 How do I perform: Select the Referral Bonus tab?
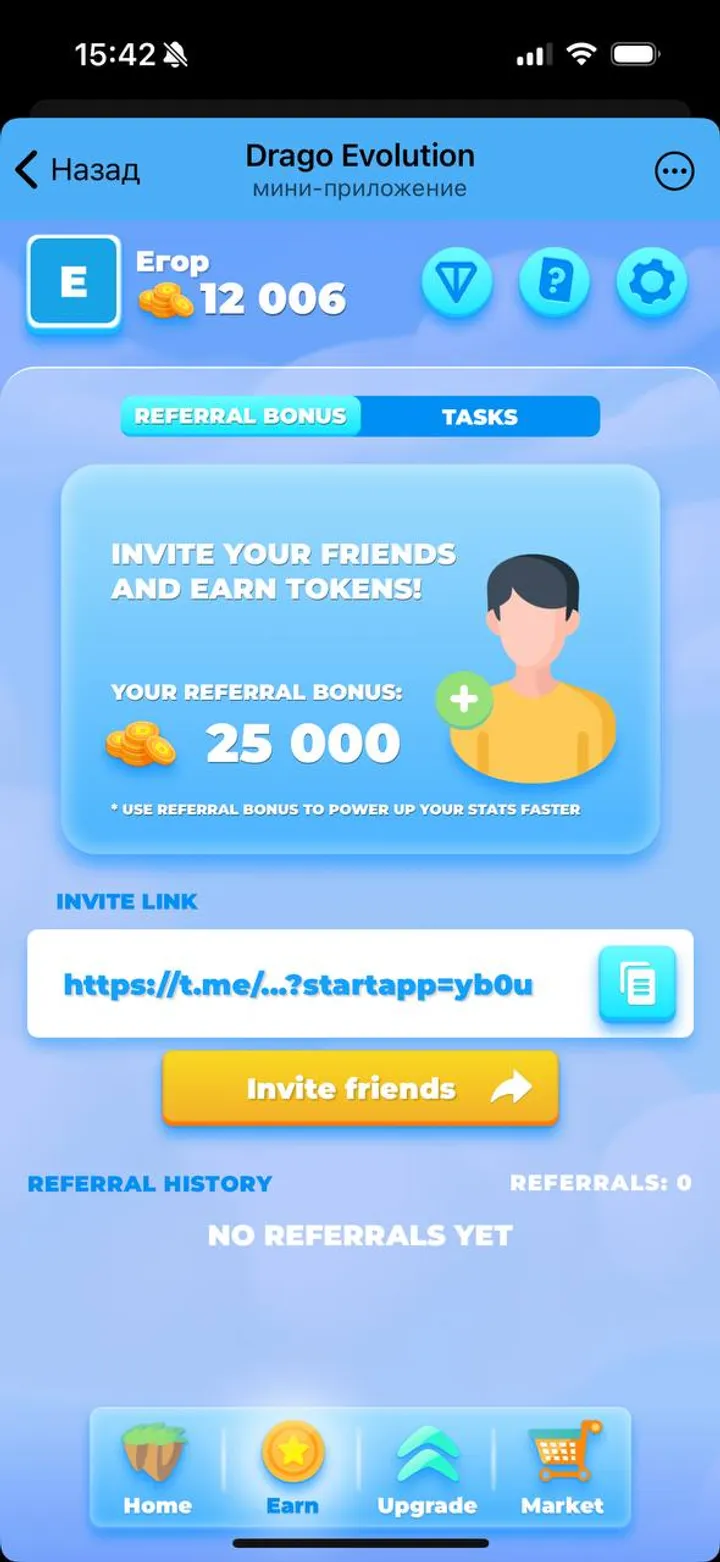pyautogui.click(x=240, y=416)
